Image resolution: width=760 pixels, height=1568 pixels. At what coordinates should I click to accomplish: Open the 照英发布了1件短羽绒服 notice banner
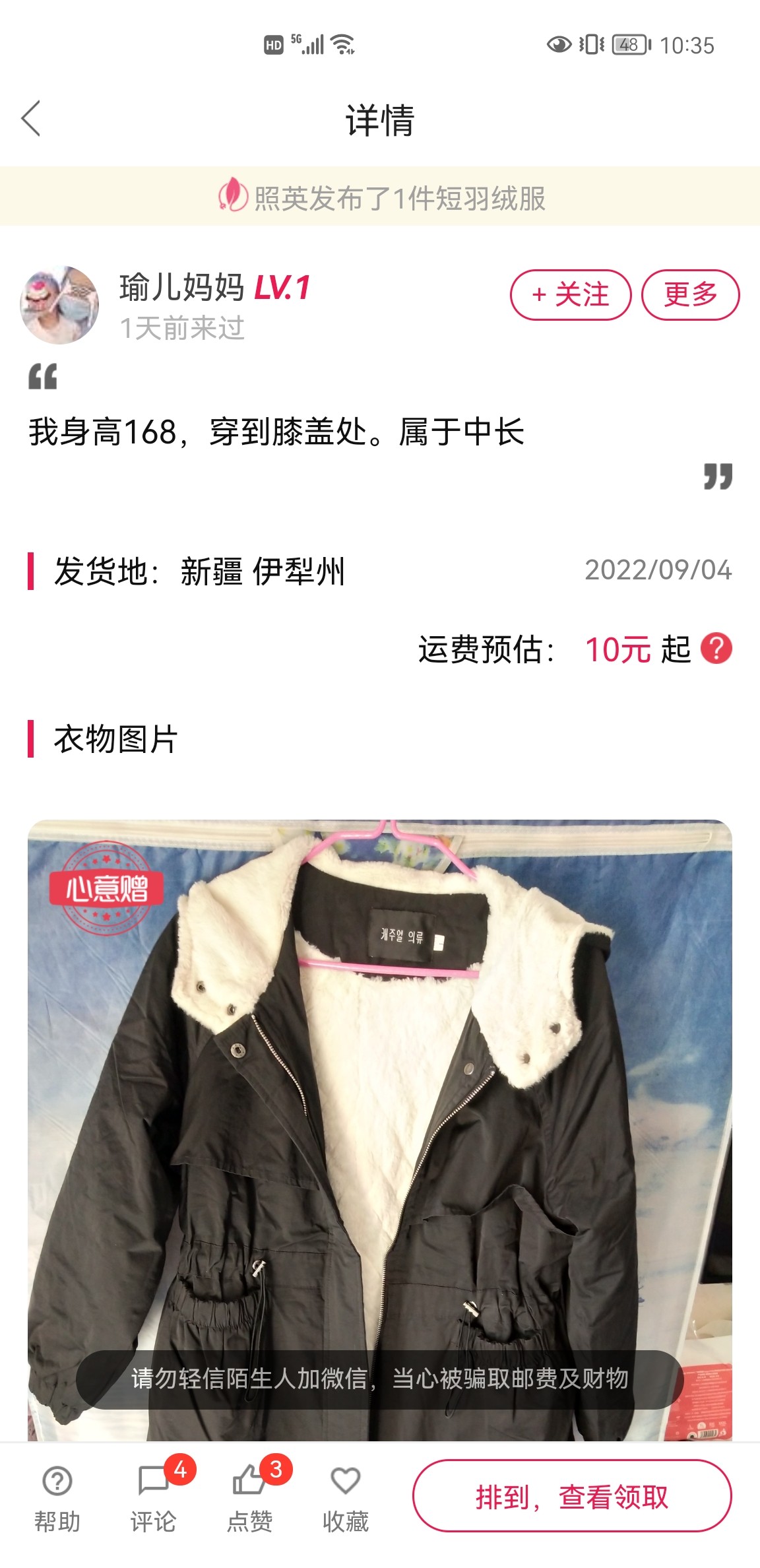(x=380, y=197)
